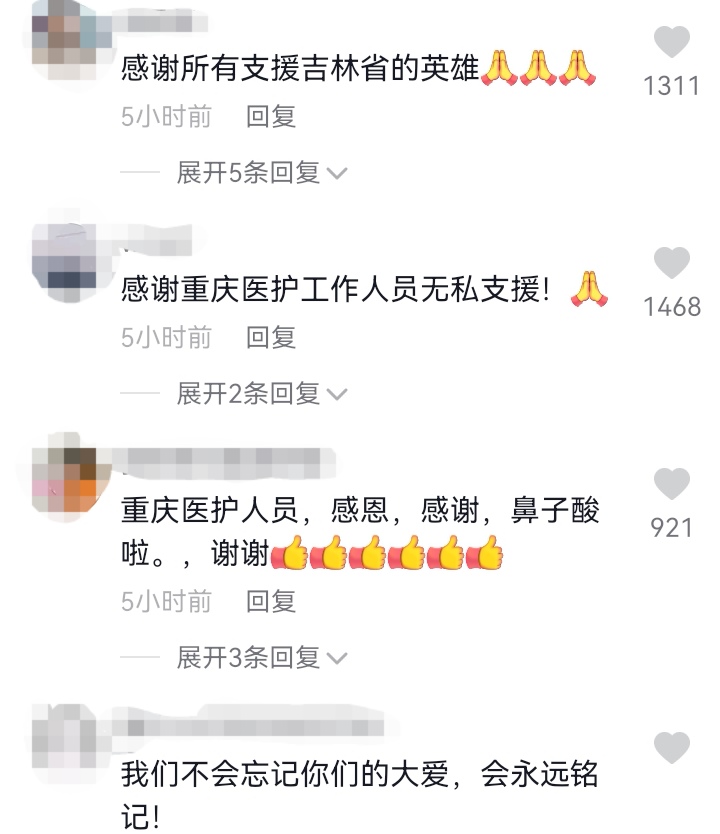Reply to the 感谢重庆医护工作人员 comment
The height and width of the screenshot is (834, 720).
271,337
